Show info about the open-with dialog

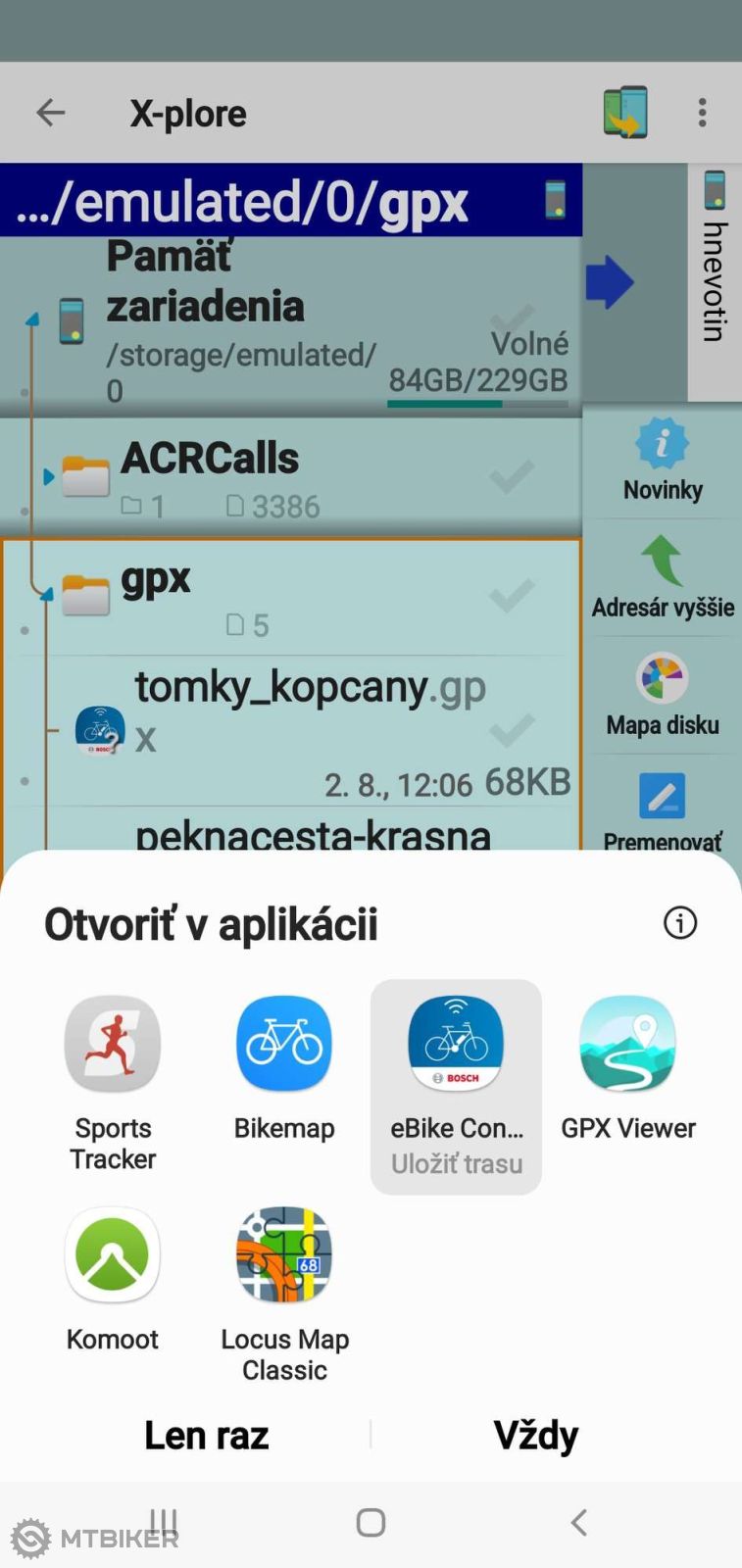(679, 922)
